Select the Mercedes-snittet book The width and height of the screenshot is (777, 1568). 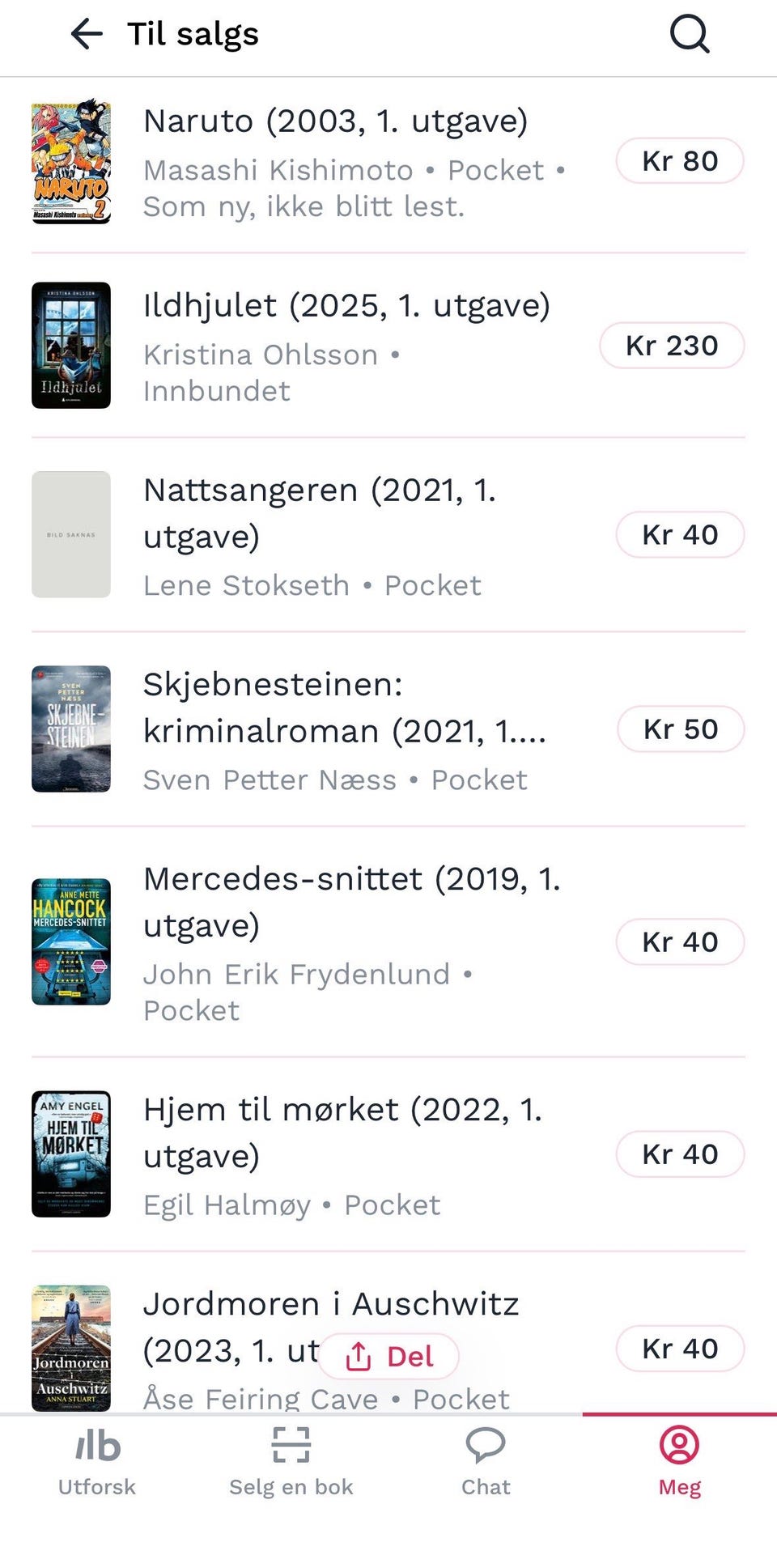click(352, 901)
